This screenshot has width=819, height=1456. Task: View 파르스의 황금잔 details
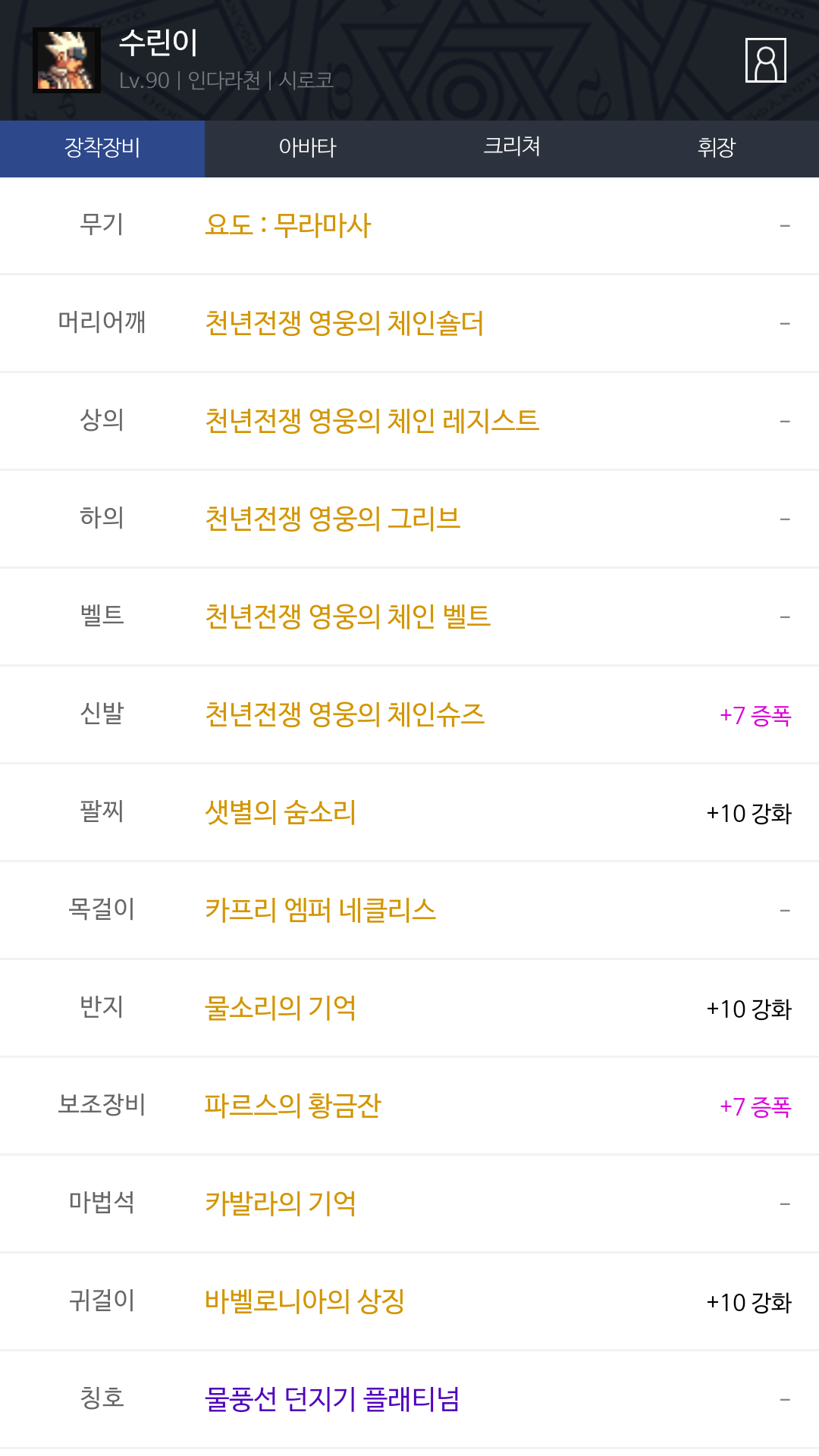[293, 1106]
